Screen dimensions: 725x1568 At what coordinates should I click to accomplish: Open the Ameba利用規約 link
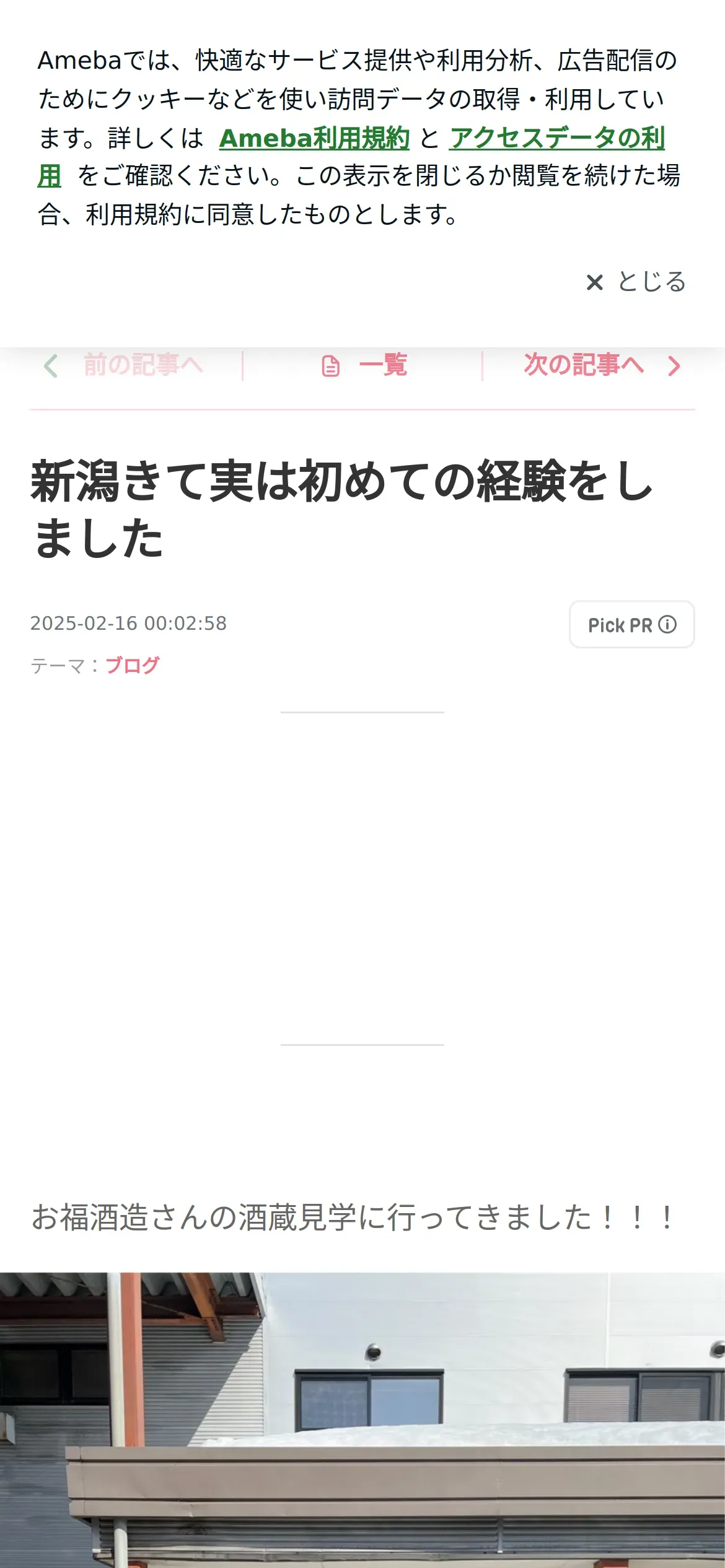click(314, 138)
